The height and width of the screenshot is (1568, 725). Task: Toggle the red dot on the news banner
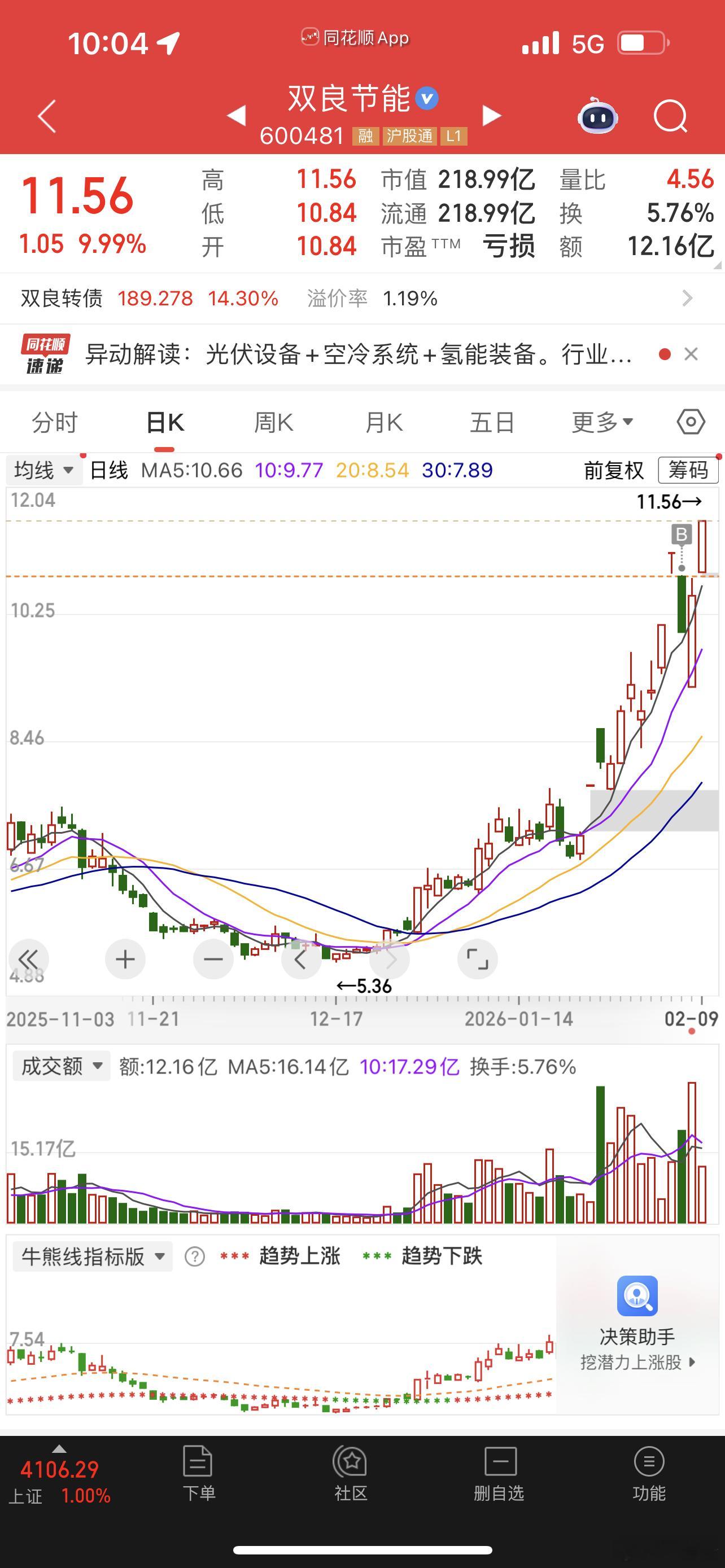(x=665, y=354)
